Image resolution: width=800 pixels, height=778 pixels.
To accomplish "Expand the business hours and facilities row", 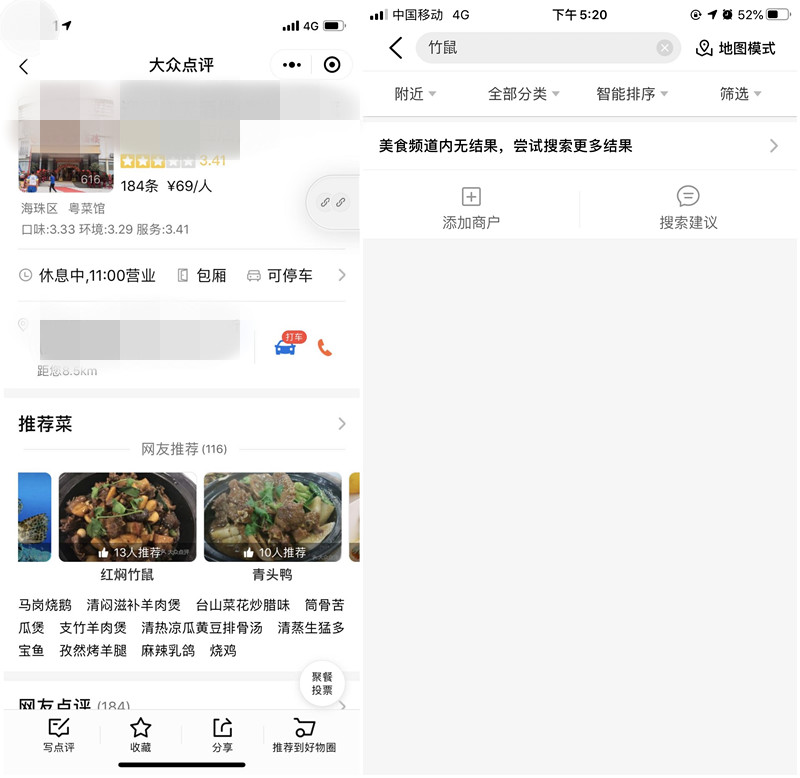I will pos(341,275).
